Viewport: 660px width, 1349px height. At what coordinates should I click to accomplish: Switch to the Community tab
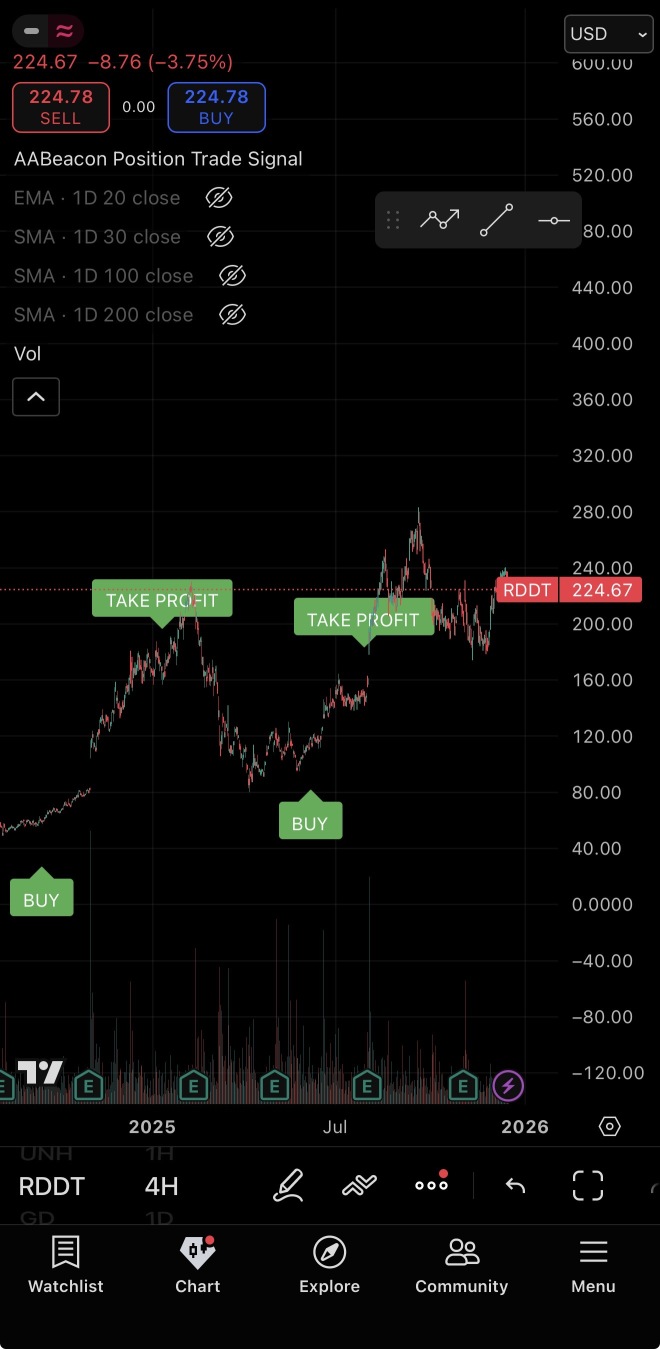(x=462, y=1265)
